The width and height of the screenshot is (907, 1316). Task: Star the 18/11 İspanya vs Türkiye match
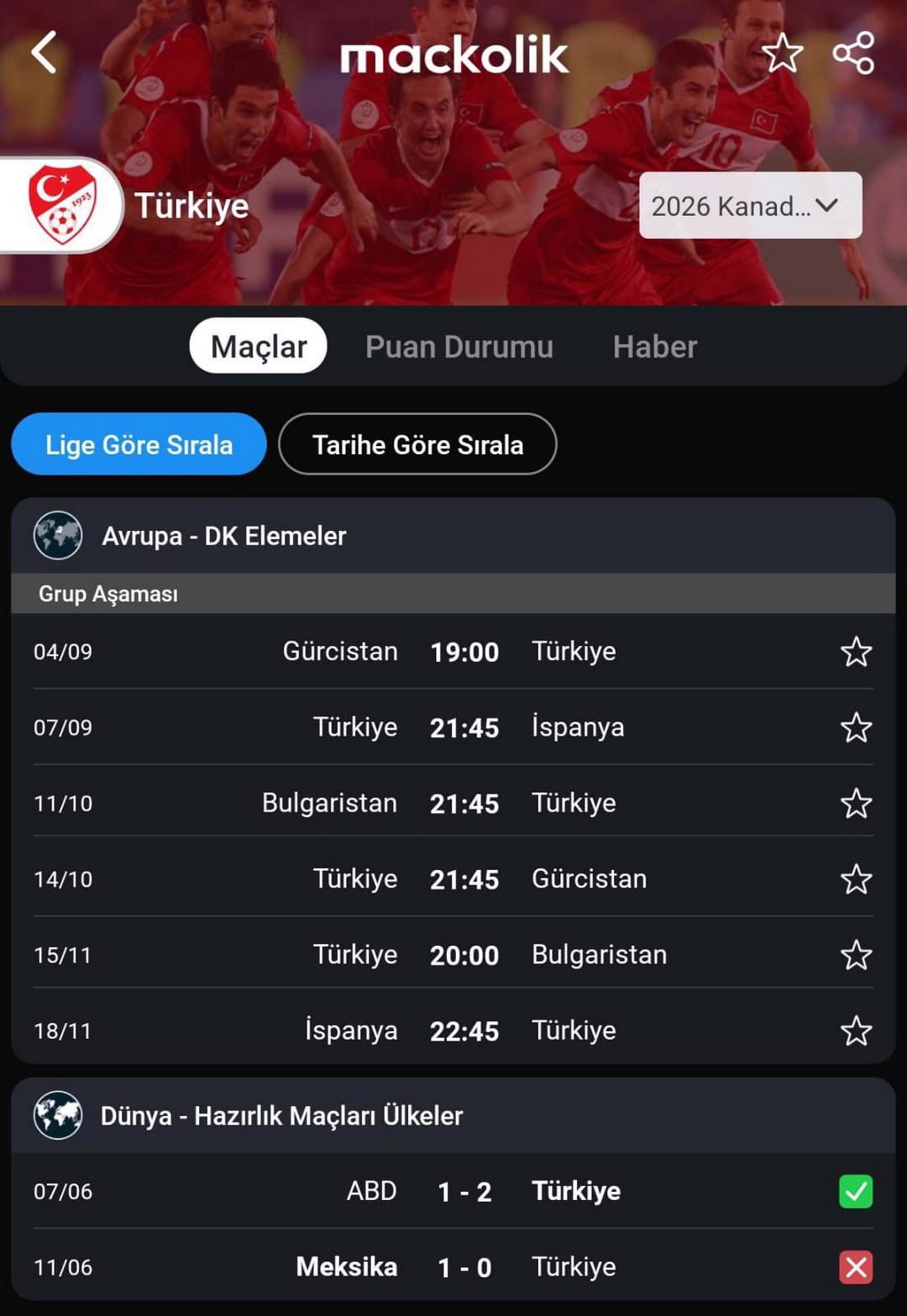click(x=856, y=1030)
